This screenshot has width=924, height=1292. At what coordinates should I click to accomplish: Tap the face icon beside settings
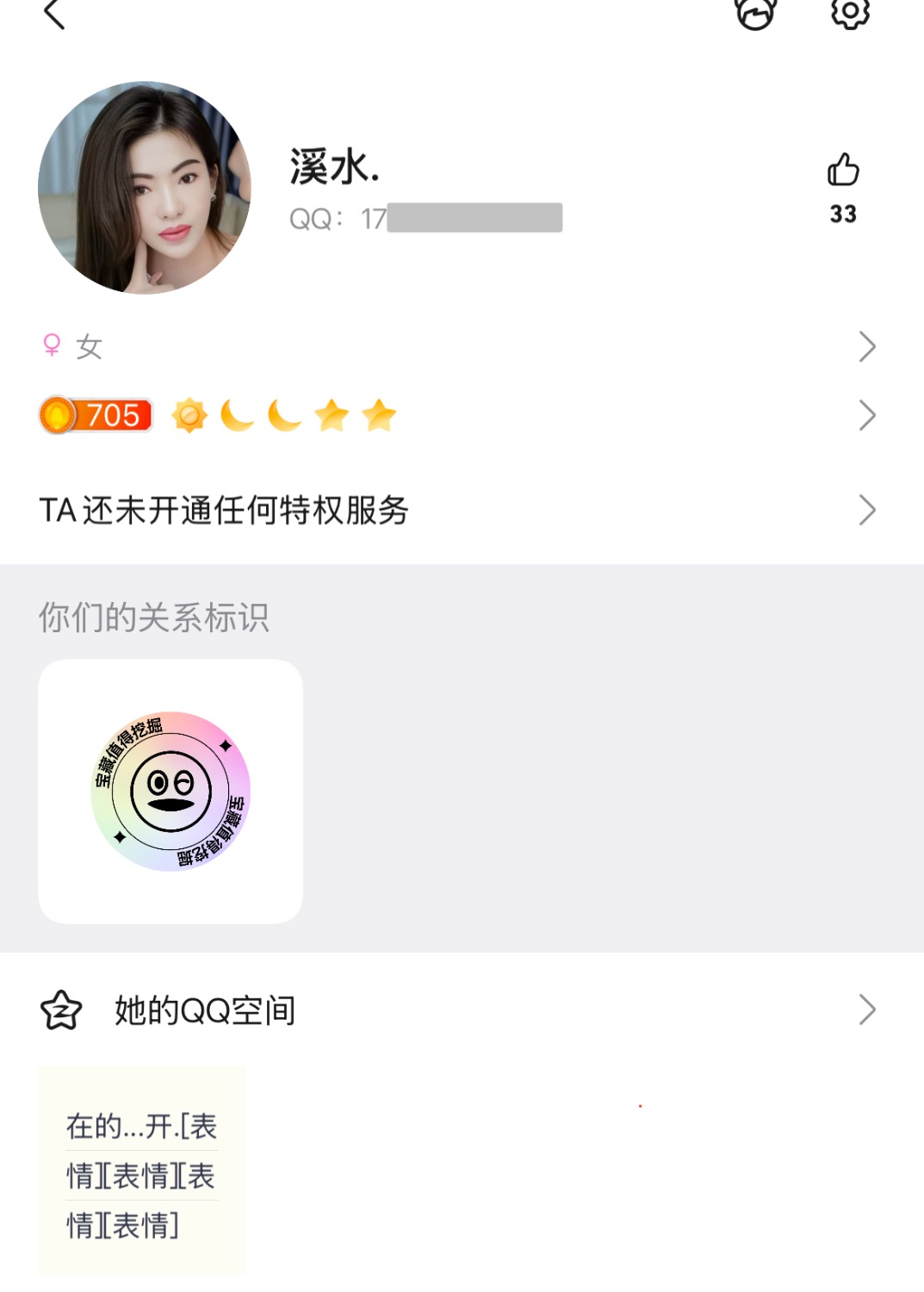tap(755, 13)
